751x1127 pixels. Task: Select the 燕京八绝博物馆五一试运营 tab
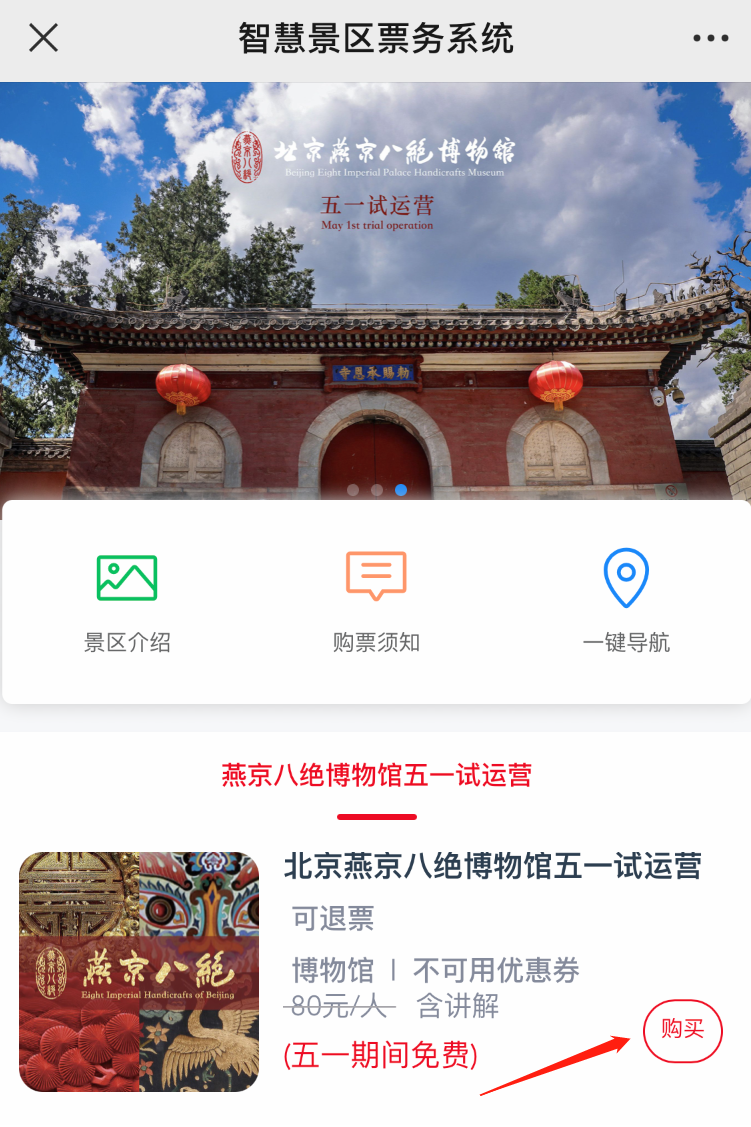[376, 775]
